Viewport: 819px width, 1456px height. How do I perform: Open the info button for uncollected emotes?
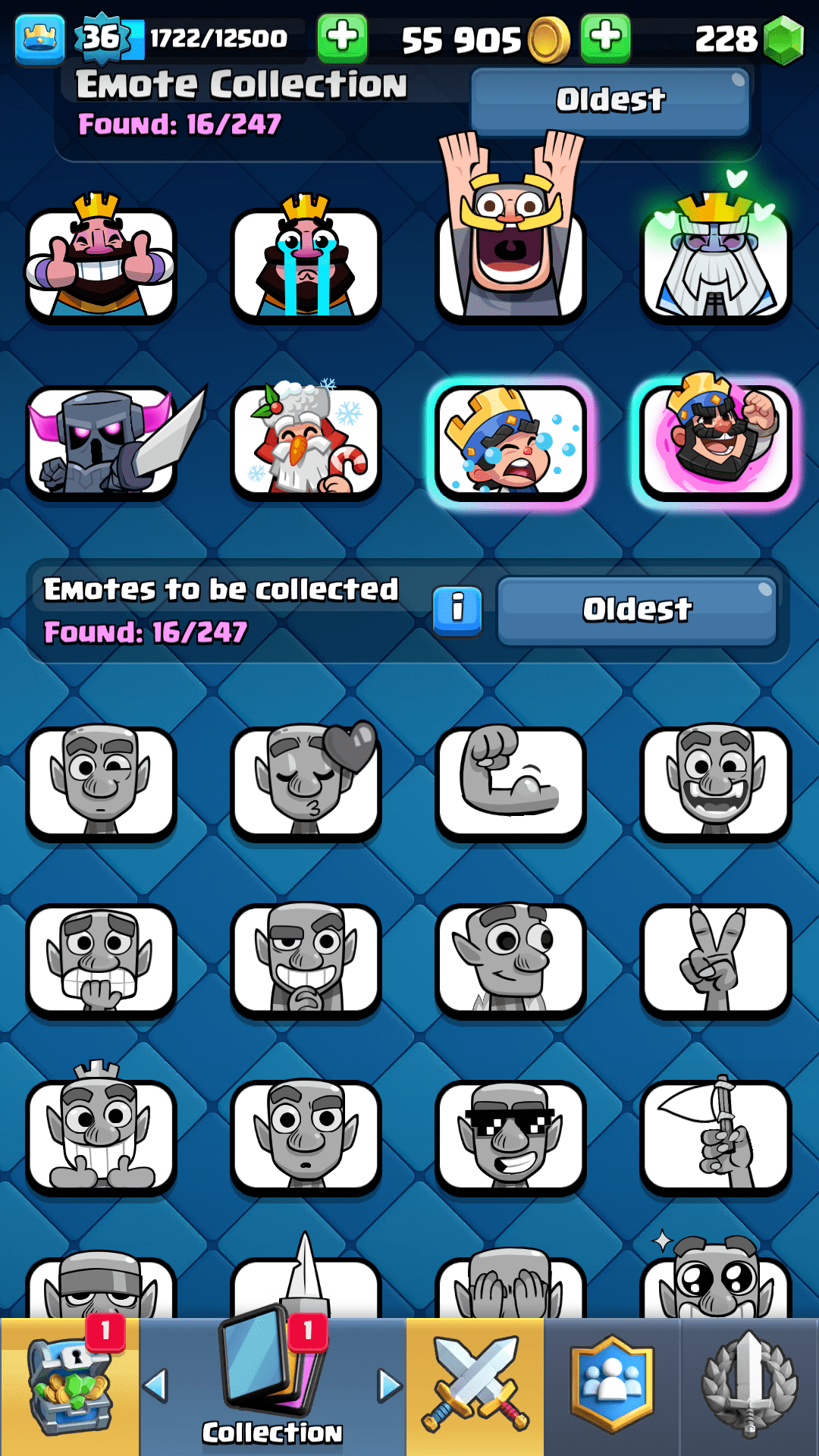pos(457,610)
